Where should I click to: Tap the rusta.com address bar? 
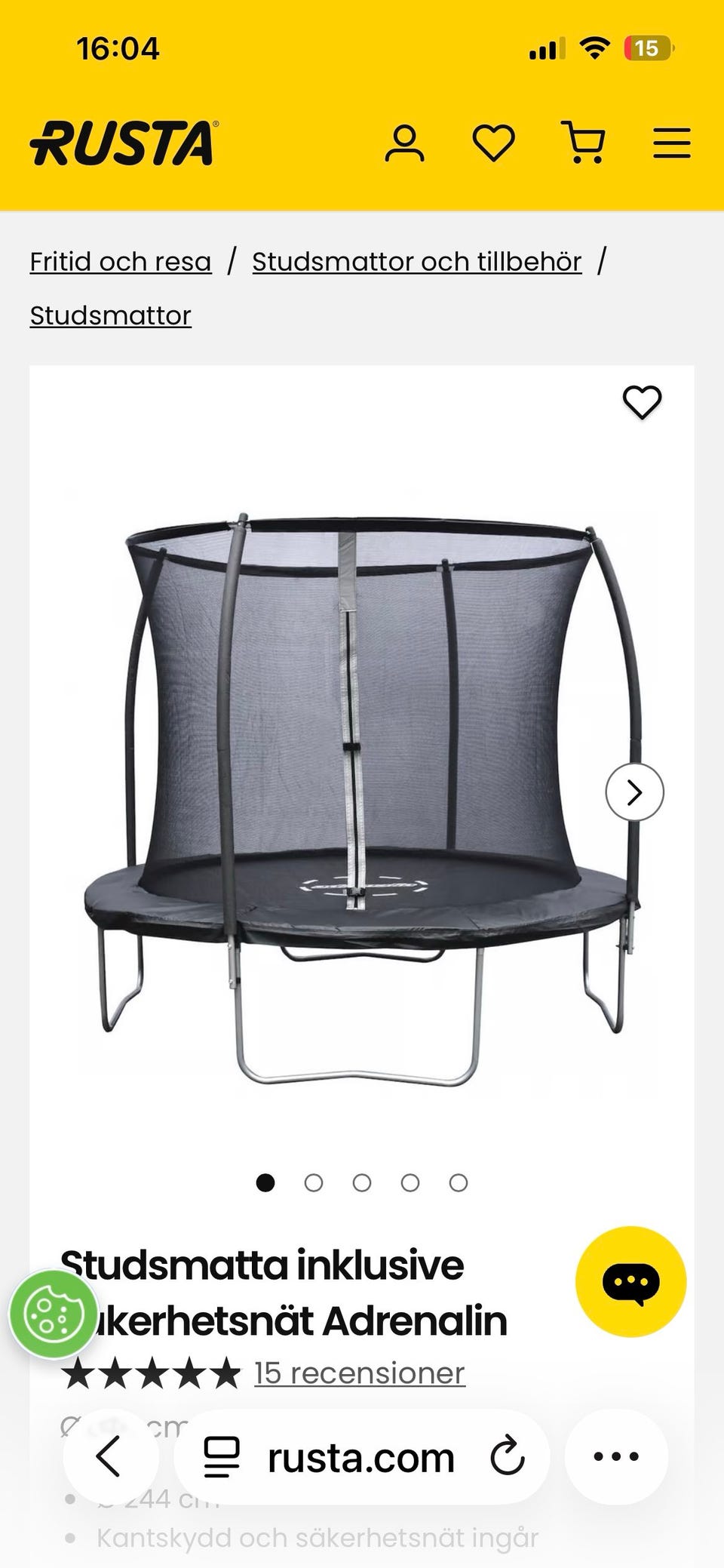360,1458
